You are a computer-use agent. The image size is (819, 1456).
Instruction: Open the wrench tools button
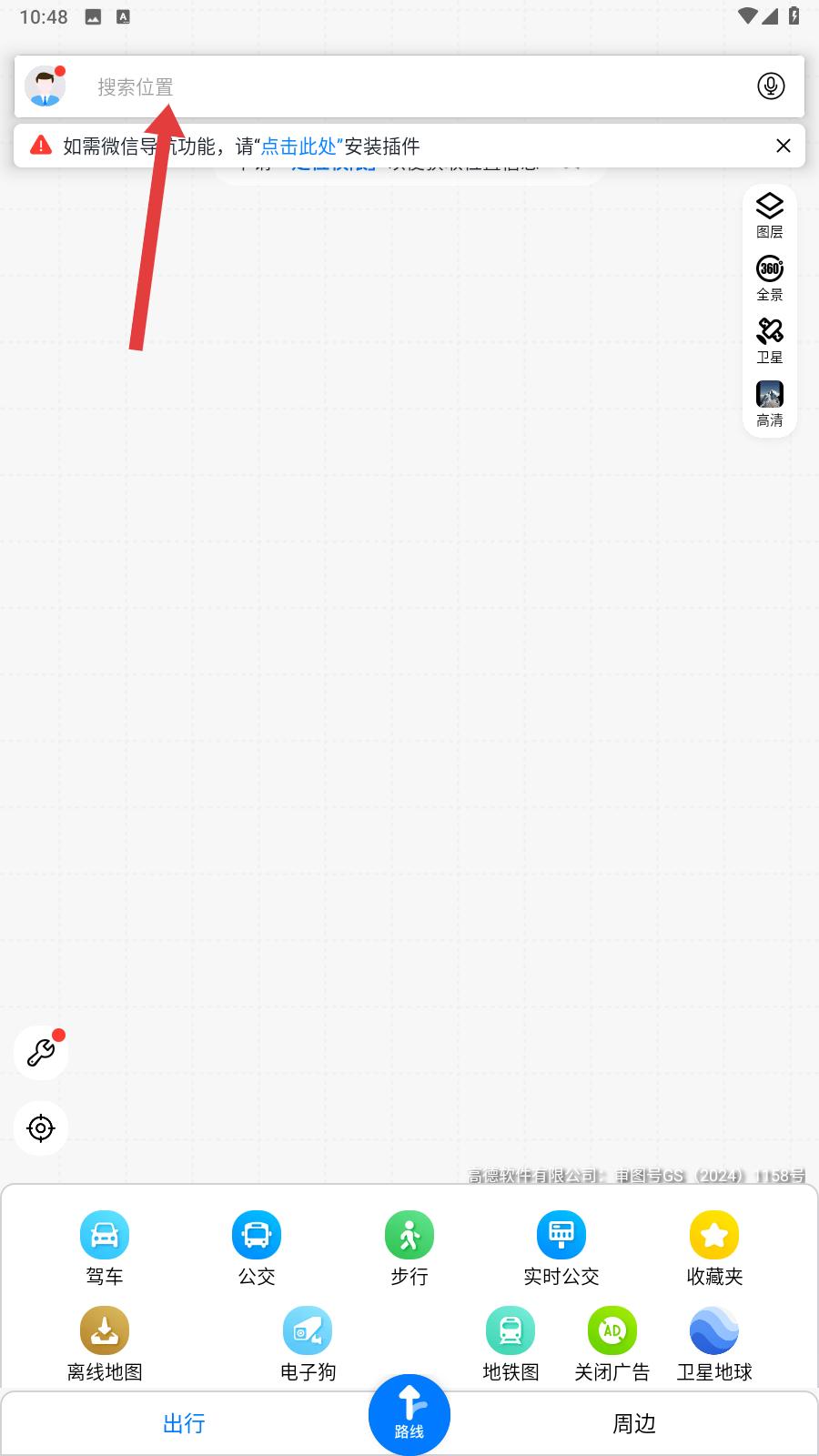41,1053
